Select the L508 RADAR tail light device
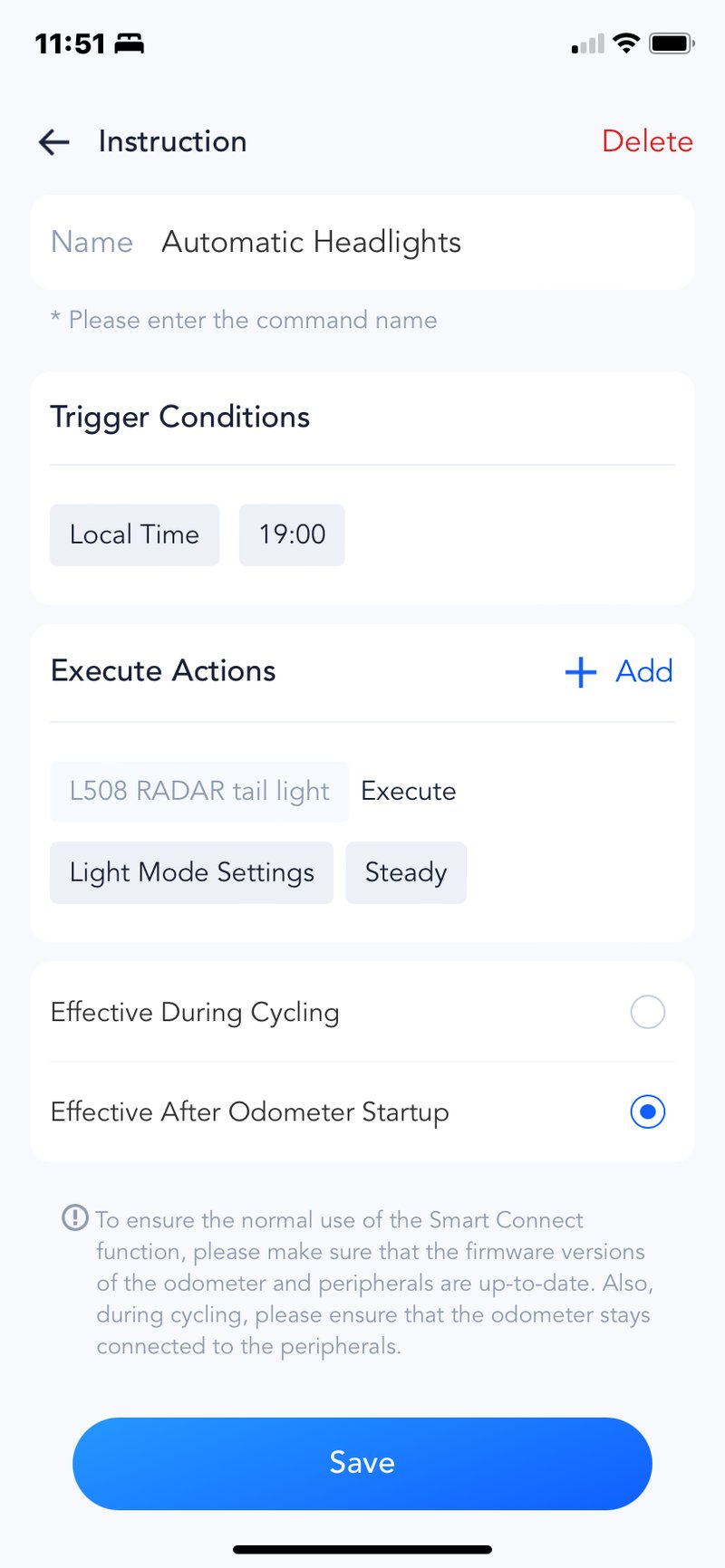 tap(199, 791)
